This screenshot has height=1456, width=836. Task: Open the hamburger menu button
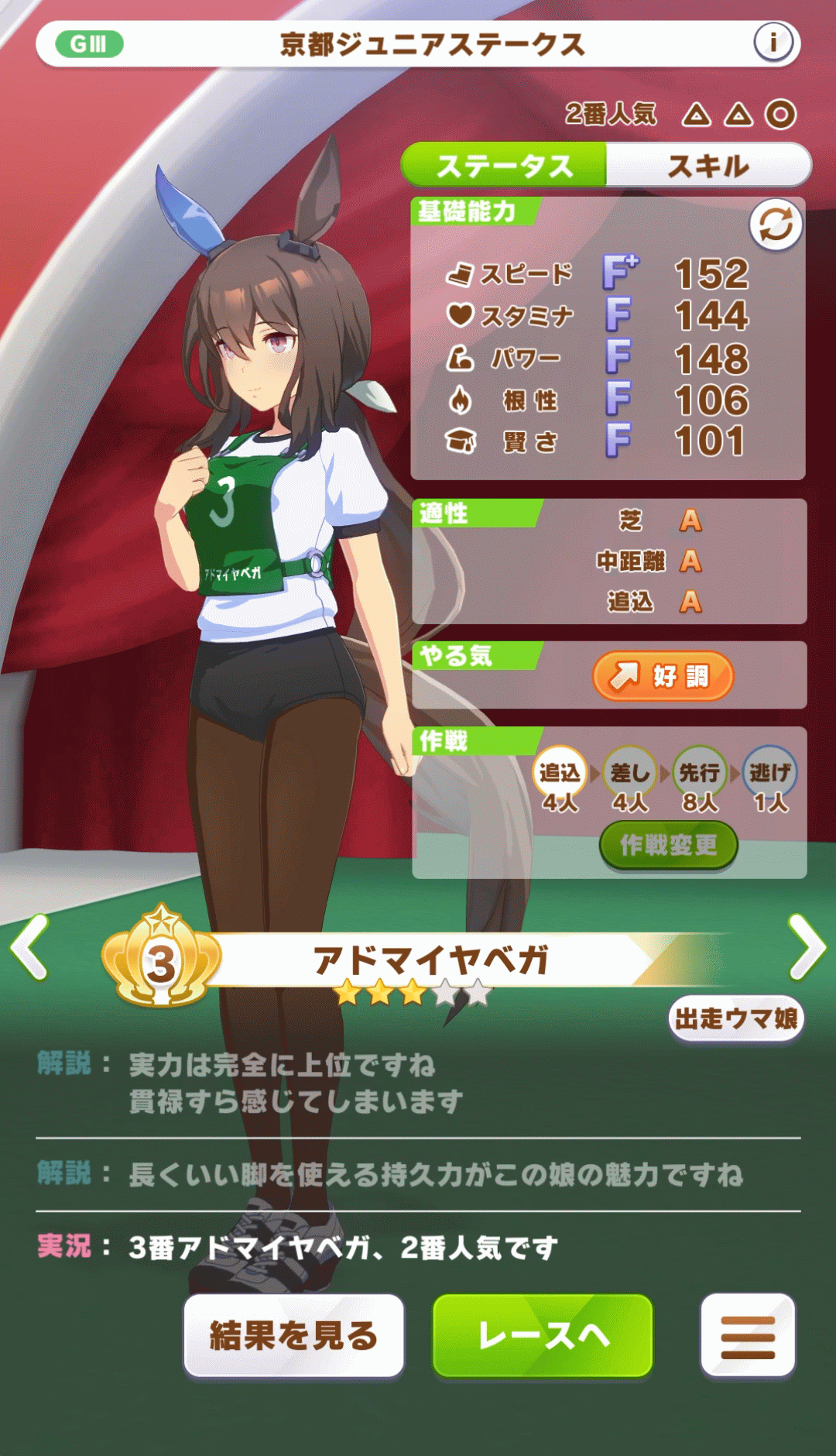point(747,1336)
